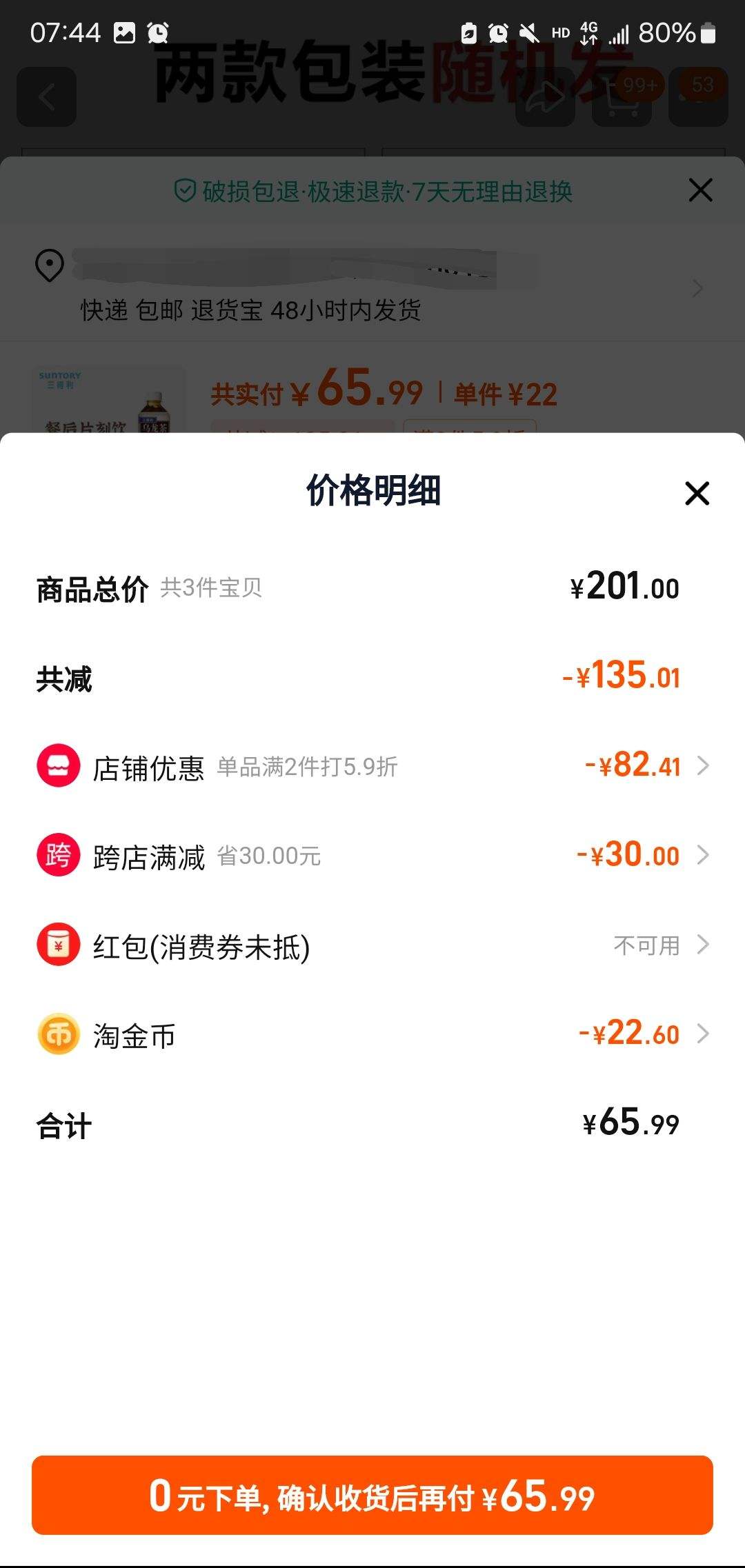
Task: Click the icon with the 53 badge top right
Action: click(697, 97)
